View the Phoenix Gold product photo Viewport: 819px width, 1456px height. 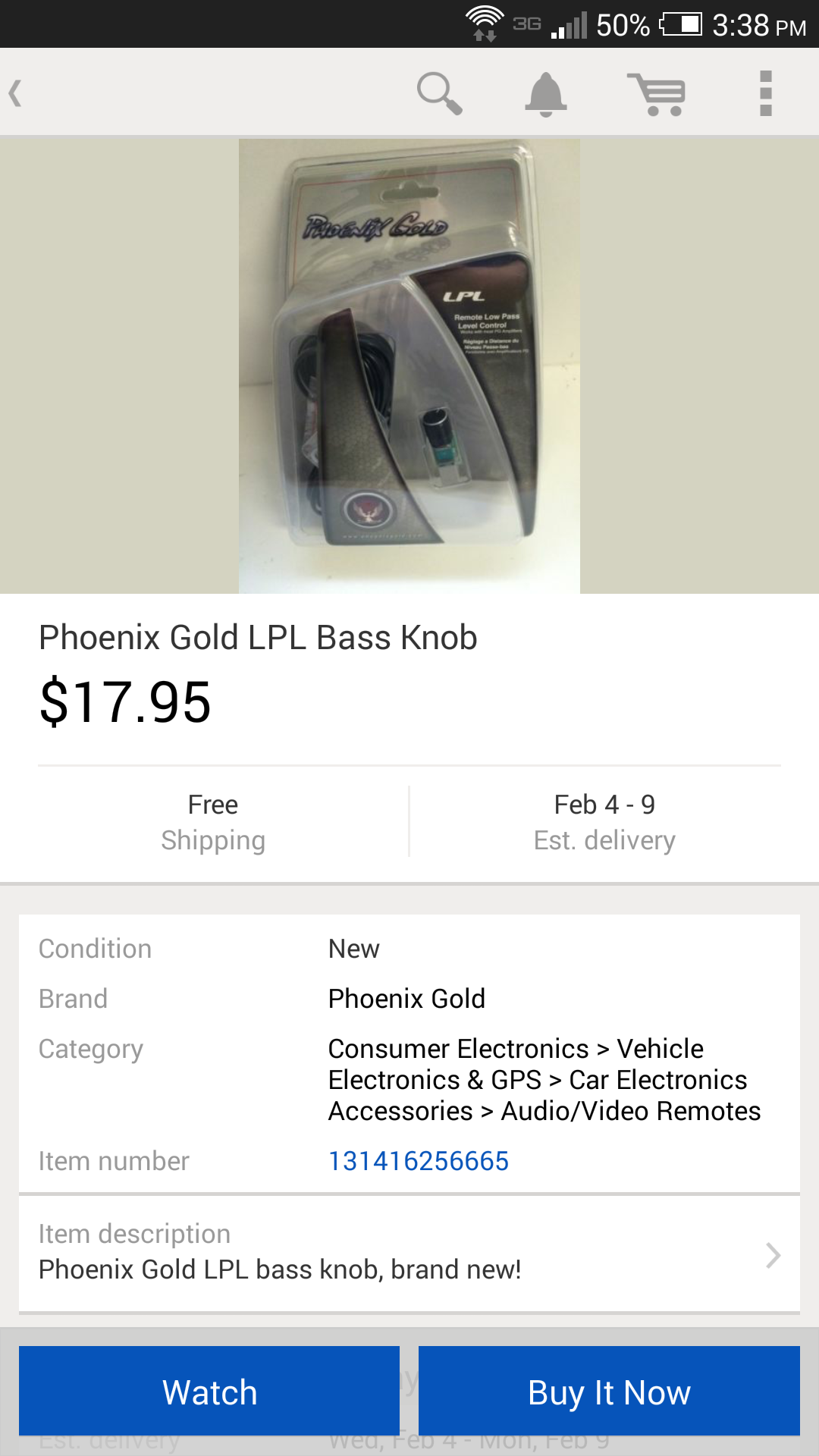409,366
